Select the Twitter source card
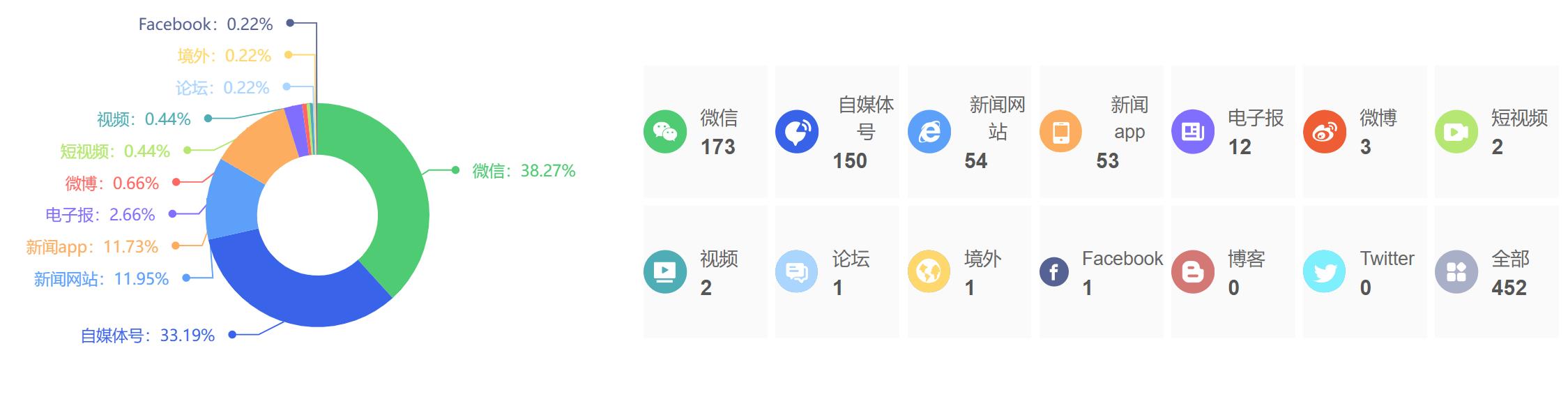The image size is (1568, 399). click(x=1364, y=272)
